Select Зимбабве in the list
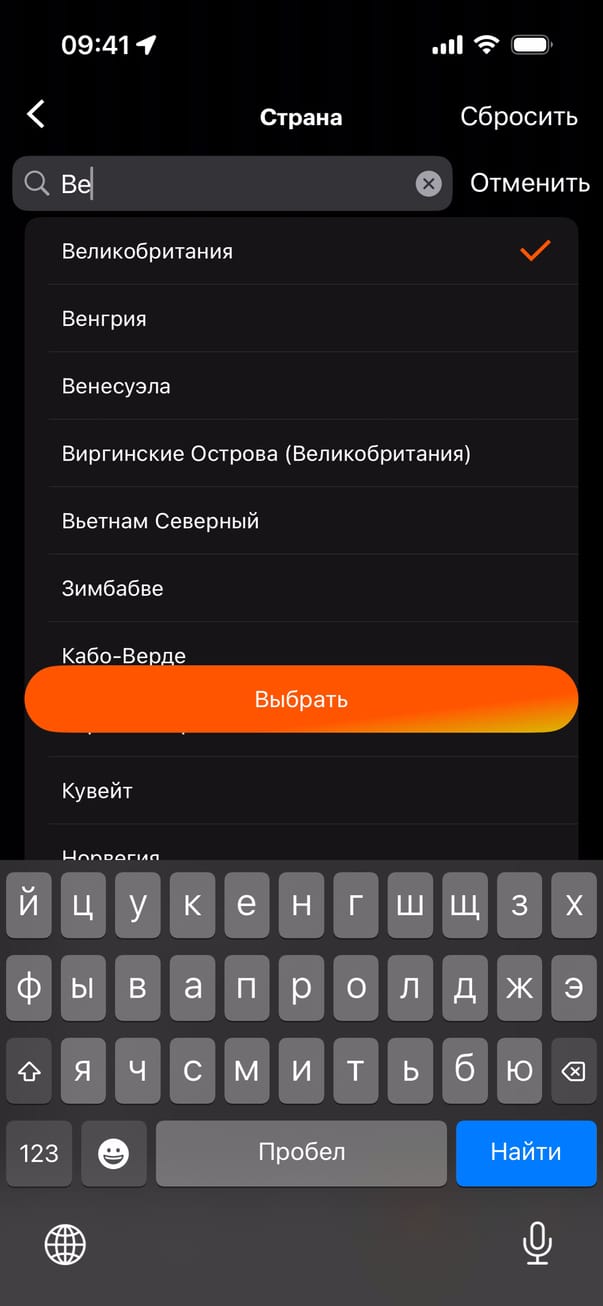This screenshot has width=603, height=1306. coord(300,588)
